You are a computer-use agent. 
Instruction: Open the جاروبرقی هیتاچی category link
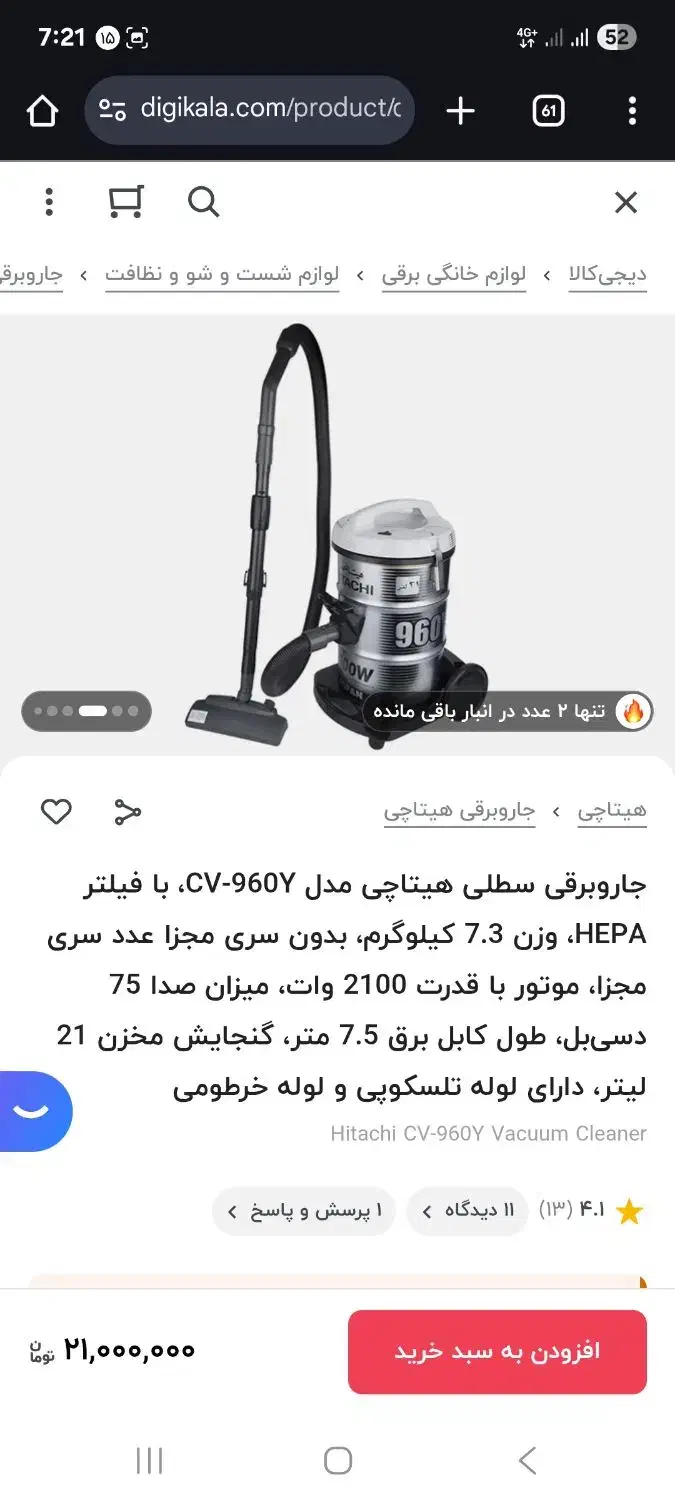coord(459,811)
